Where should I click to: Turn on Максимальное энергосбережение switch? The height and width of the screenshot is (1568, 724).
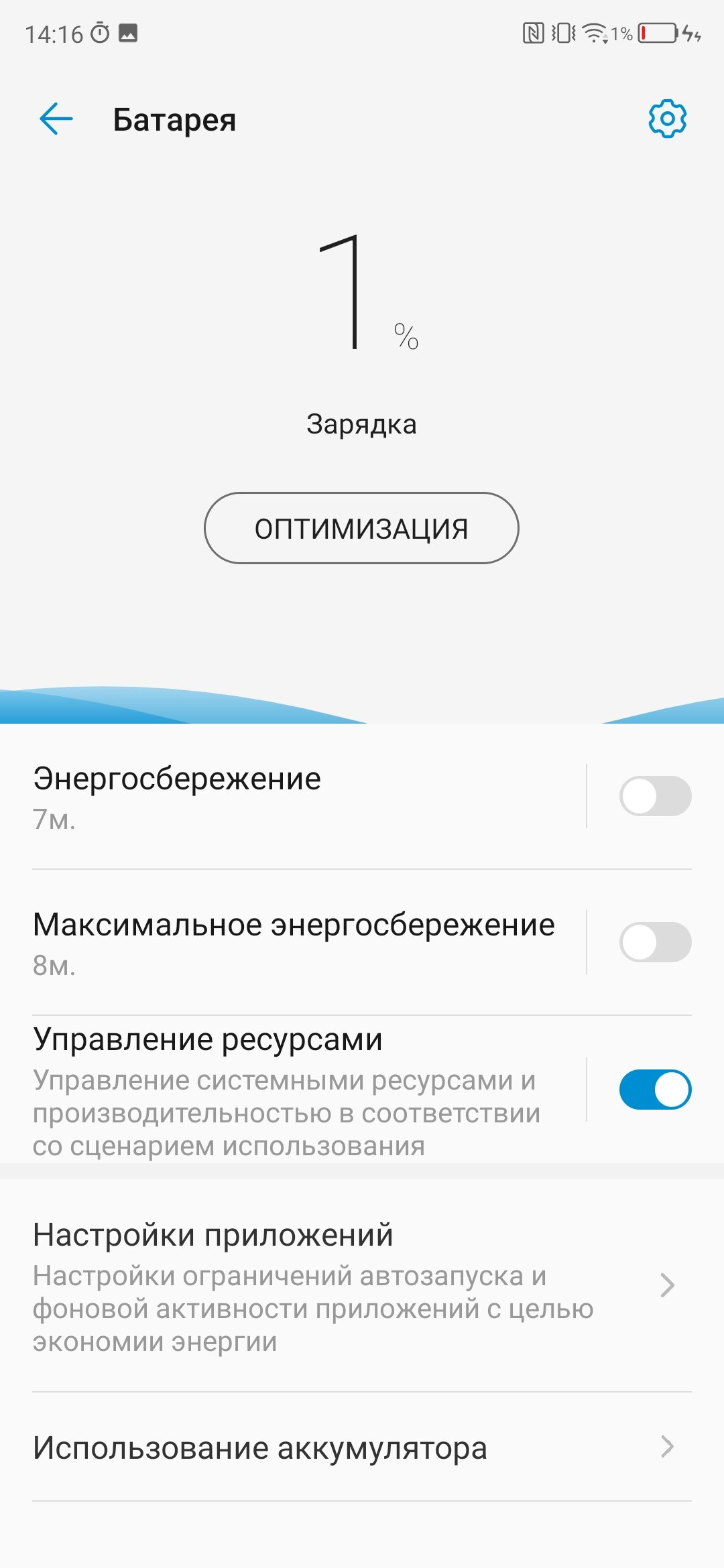click(655, 942)
